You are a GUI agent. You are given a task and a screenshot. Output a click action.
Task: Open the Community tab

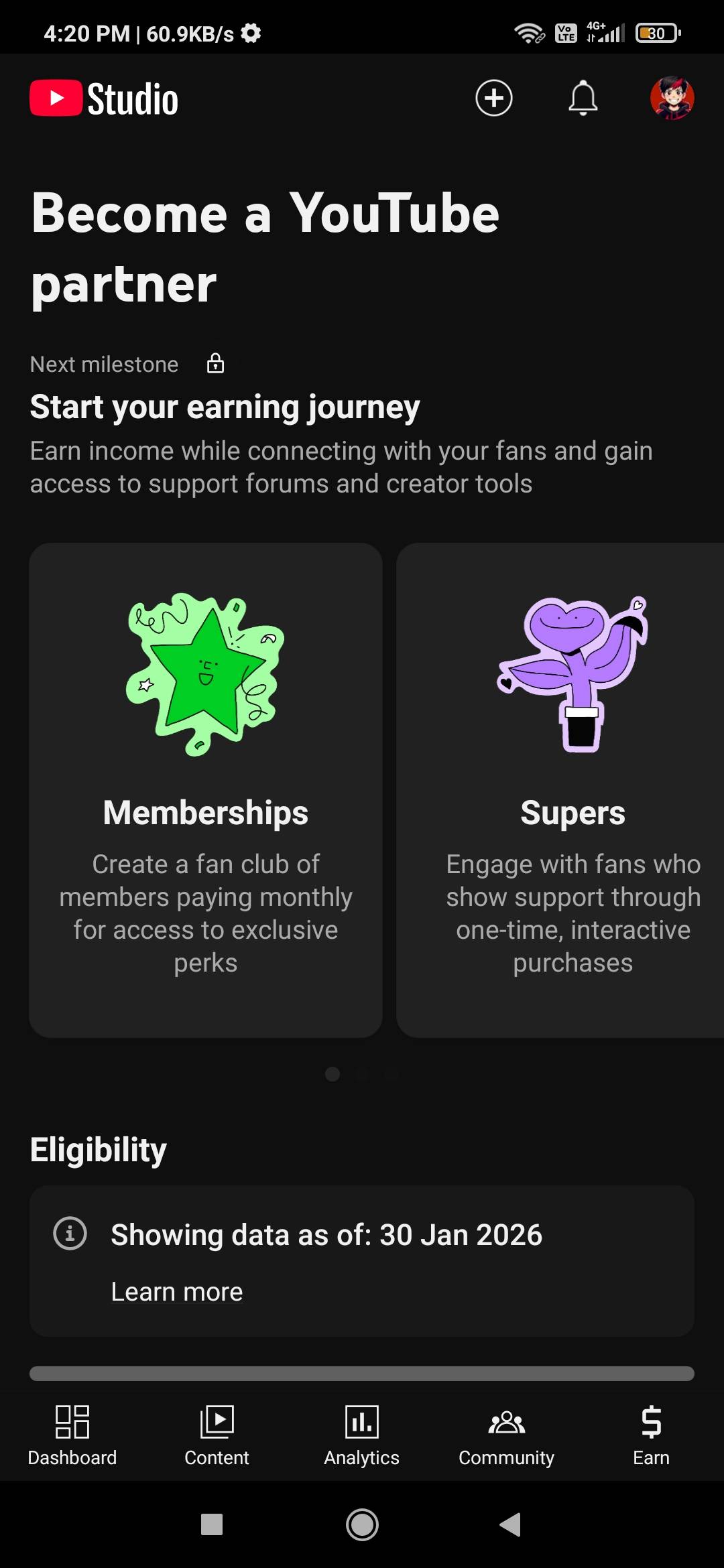[506, 1435]
